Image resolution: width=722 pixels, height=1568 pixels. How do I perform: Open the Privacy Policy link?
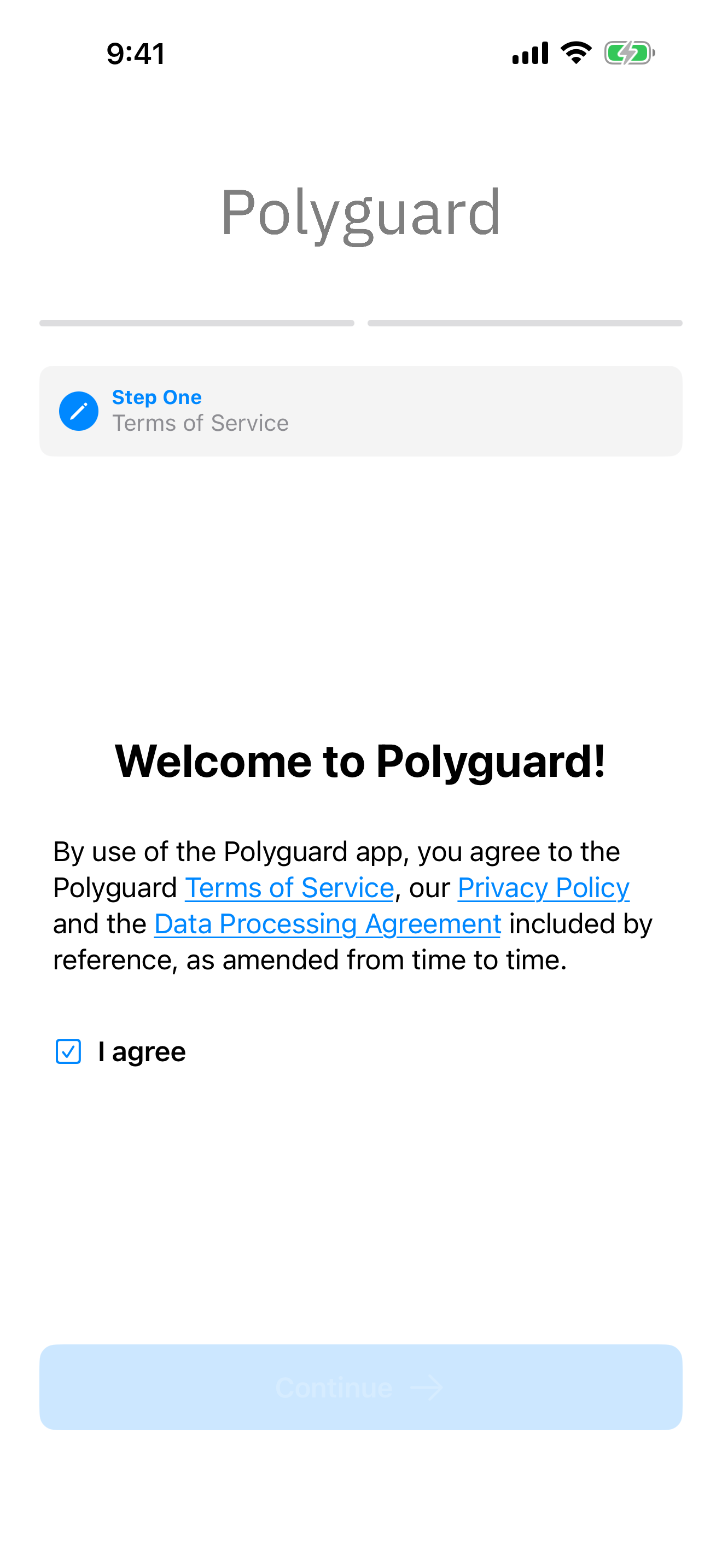point(543,888)
